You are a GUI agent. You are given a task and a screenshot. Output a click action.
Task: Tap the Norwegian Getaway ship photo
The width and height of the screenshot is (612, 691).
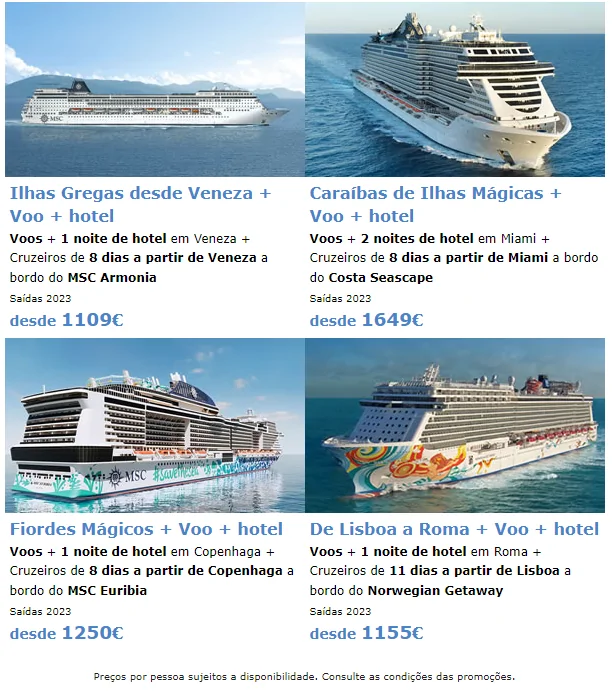[x=455, y=426]
